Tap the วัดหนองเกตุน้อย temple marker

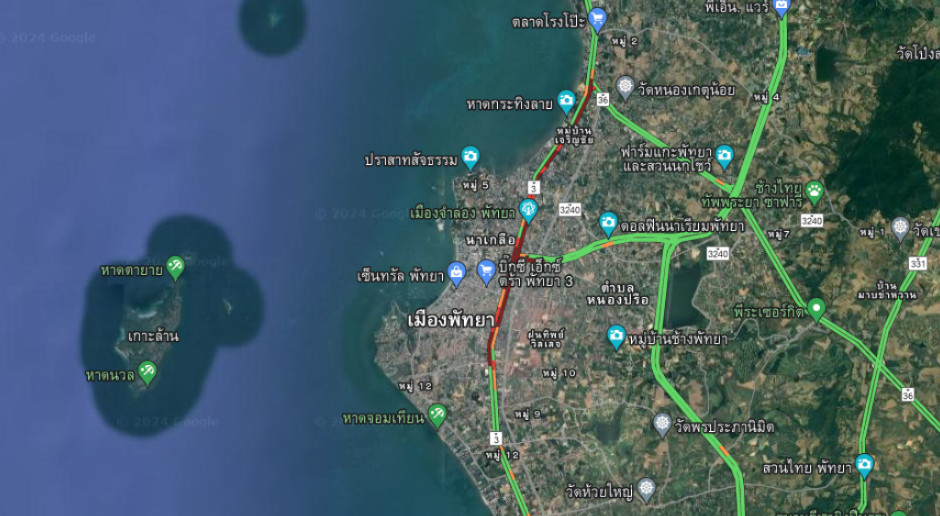click(x=625, y=87)
